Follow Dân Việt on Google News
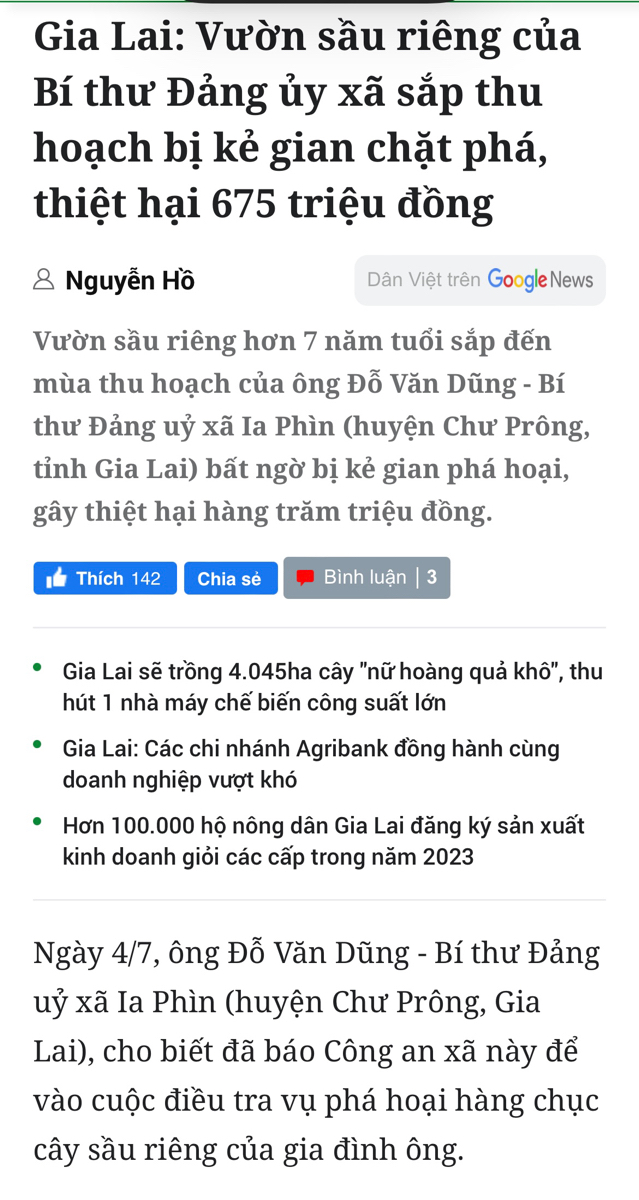Image resolution: width=639 pixels, height=1200 pixels. [x=480, y=280]
